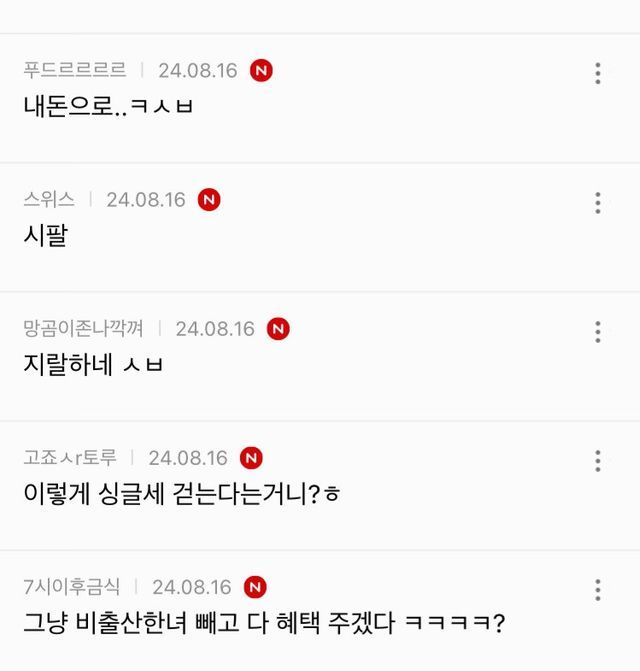The image size is (640, 671).
Task: View the profile of user 7시이후금식
Action: [72, 587]
